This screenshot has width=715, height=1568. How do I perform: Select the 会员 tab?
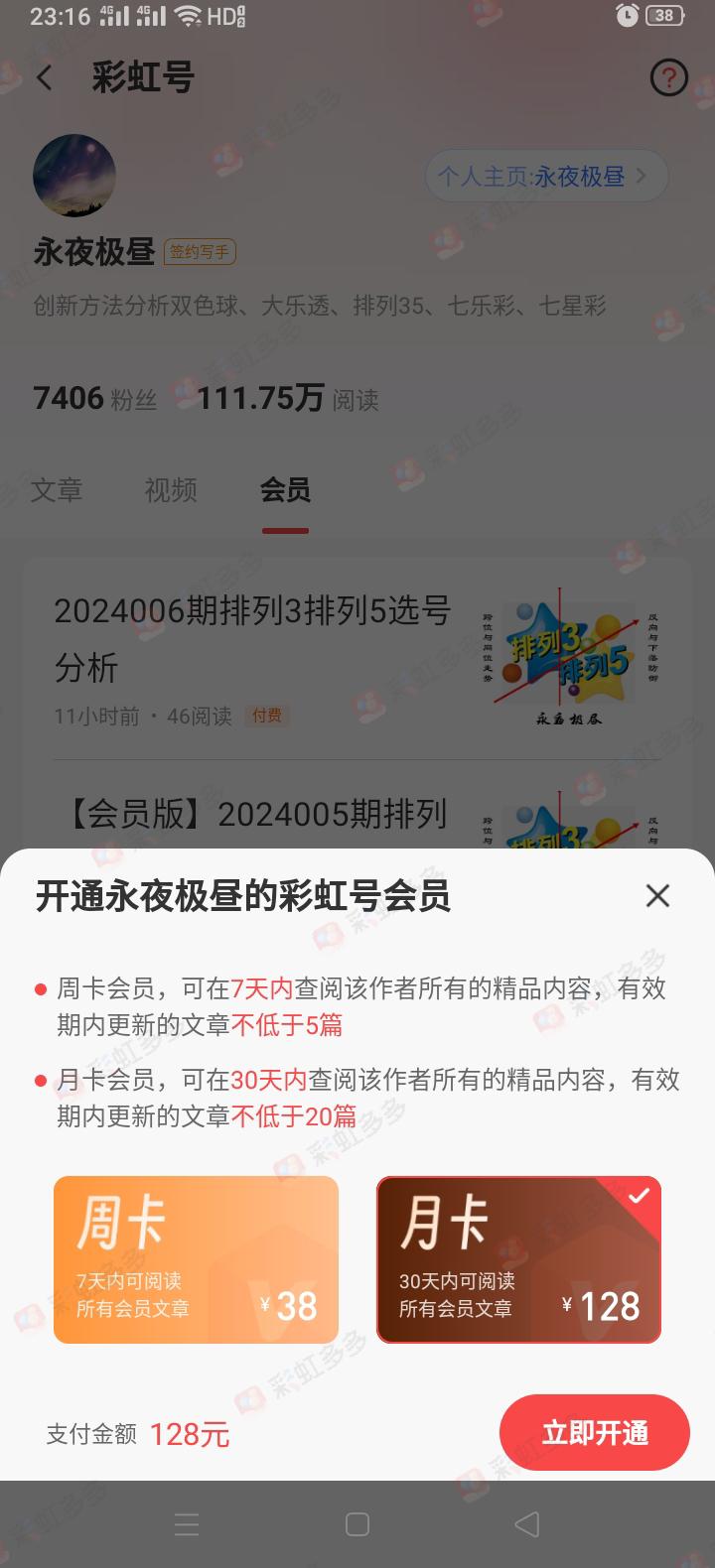click(285, 490)
